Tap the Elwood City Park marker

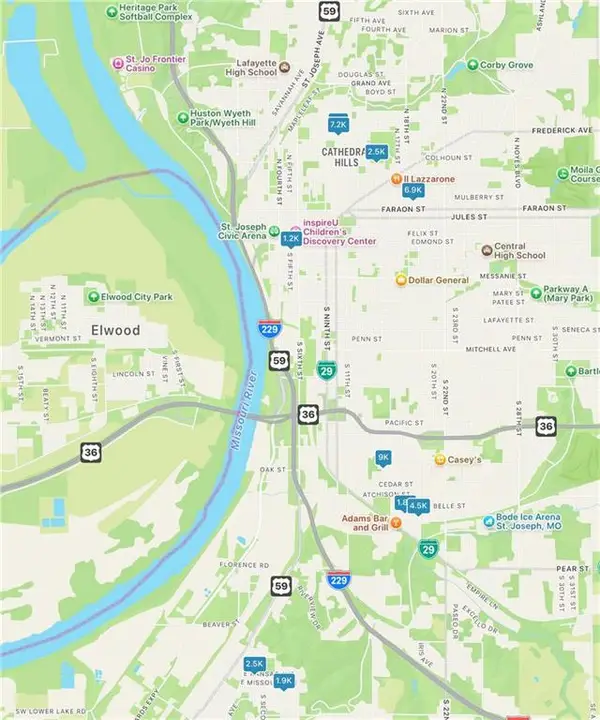92,297
